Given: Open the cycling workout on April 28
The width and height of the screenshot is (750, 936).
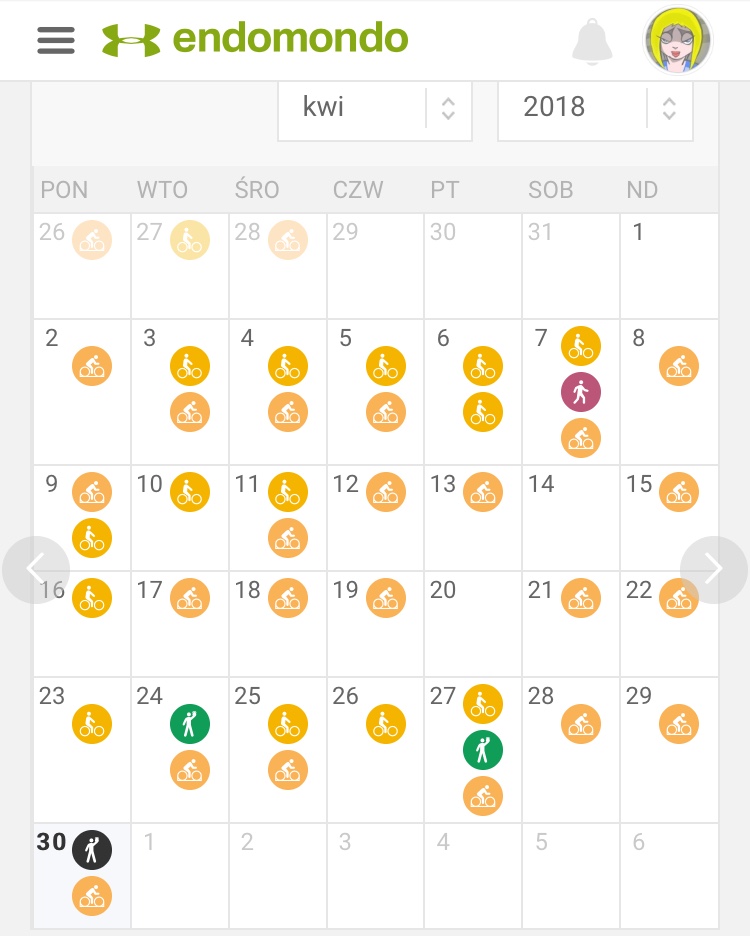Looking at the screenshot, I should coord(581,724).
